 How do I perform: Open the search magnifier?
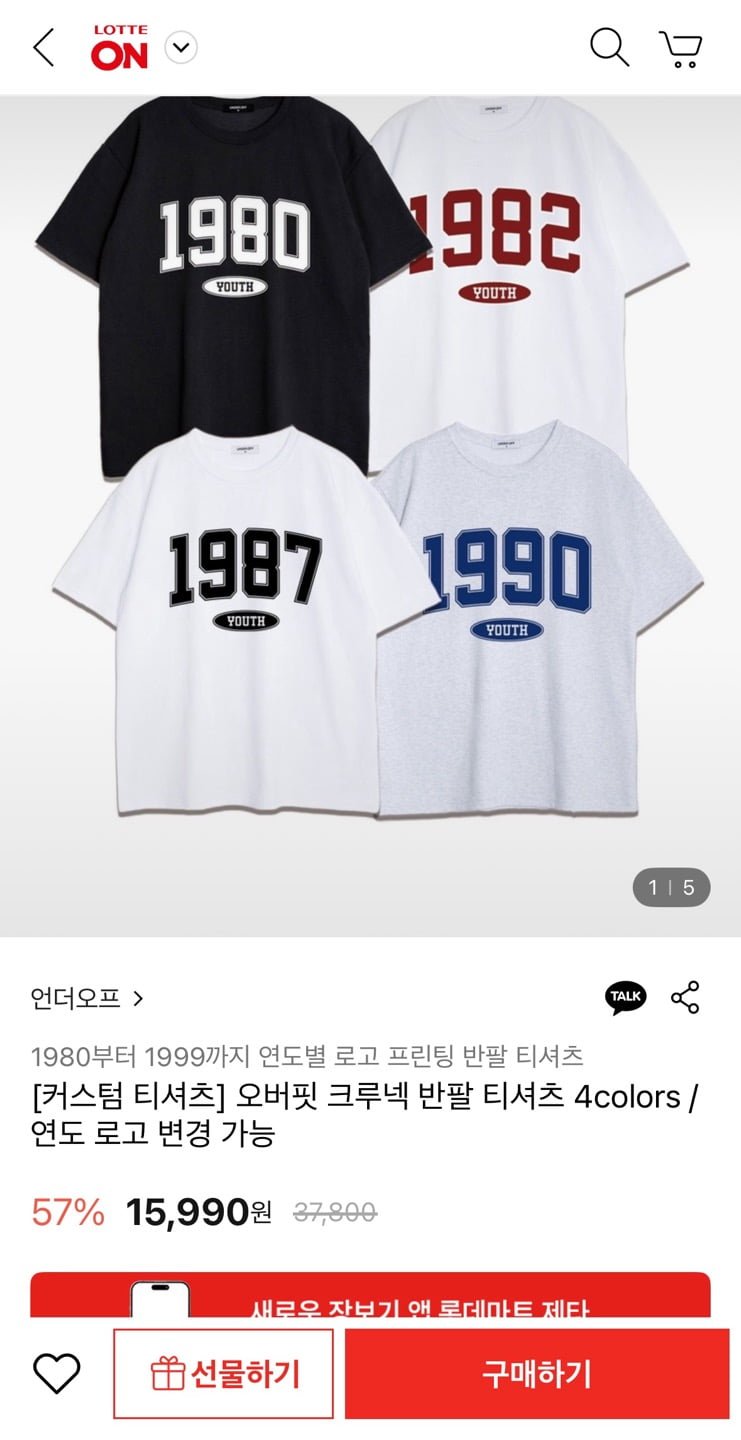point(608,47)
